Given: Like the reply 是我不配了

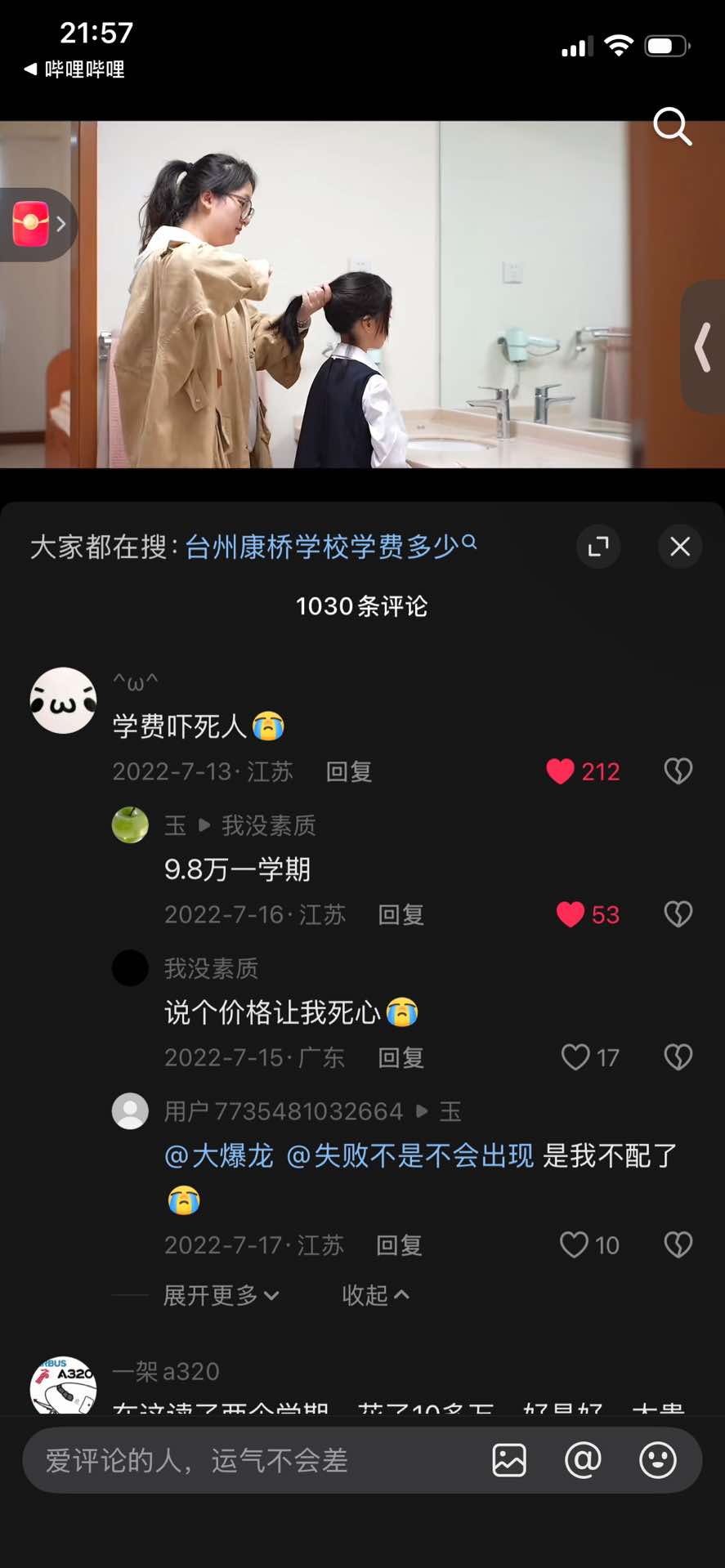Looking at the screenshot, I should 589,1244.
